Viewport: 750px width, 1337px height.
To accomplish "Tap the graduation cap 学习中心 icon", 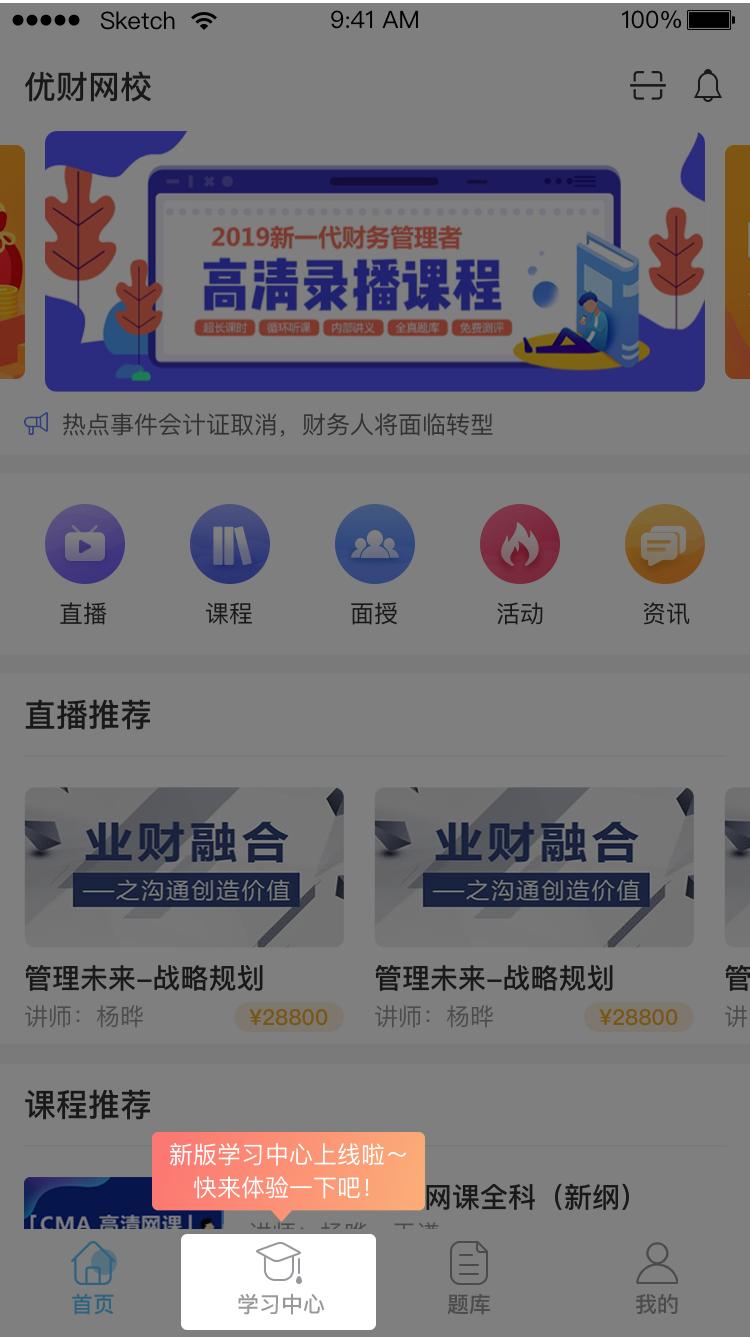I will click(279, 1263).
